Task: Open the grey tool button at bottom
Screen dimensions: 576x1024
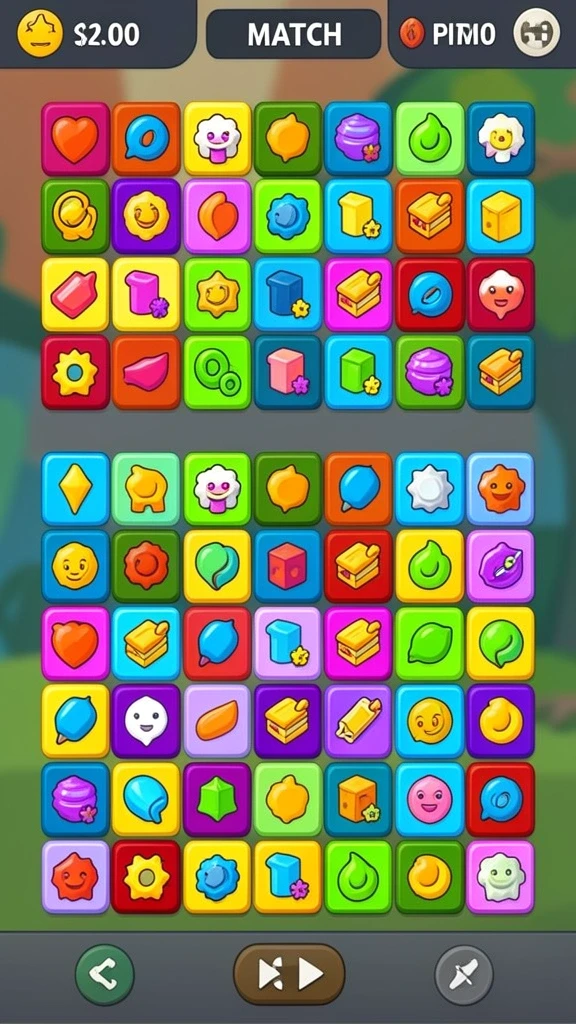Action: (x=464, y=975)
